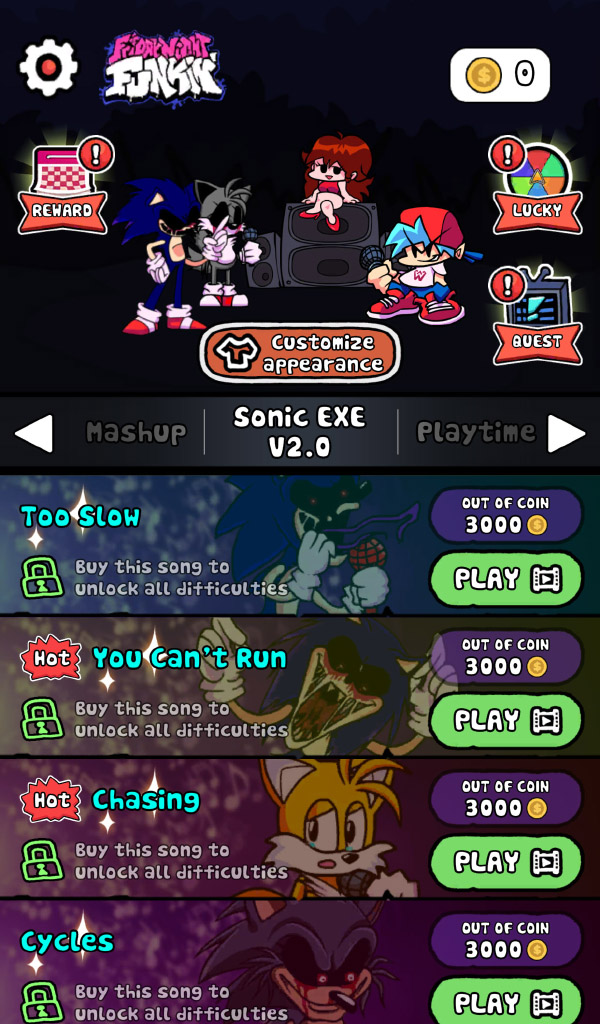Switch to the Mashup mod
This screenshot has height=1024, width=600.
(x=136, y=433)
